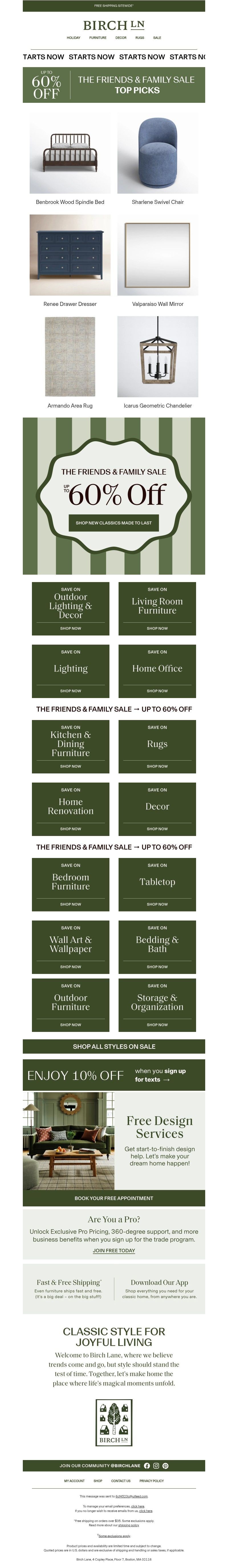The image size is (228, 1568).
Task: Open My Account in the footer
Action: [x=74, y=1480]
